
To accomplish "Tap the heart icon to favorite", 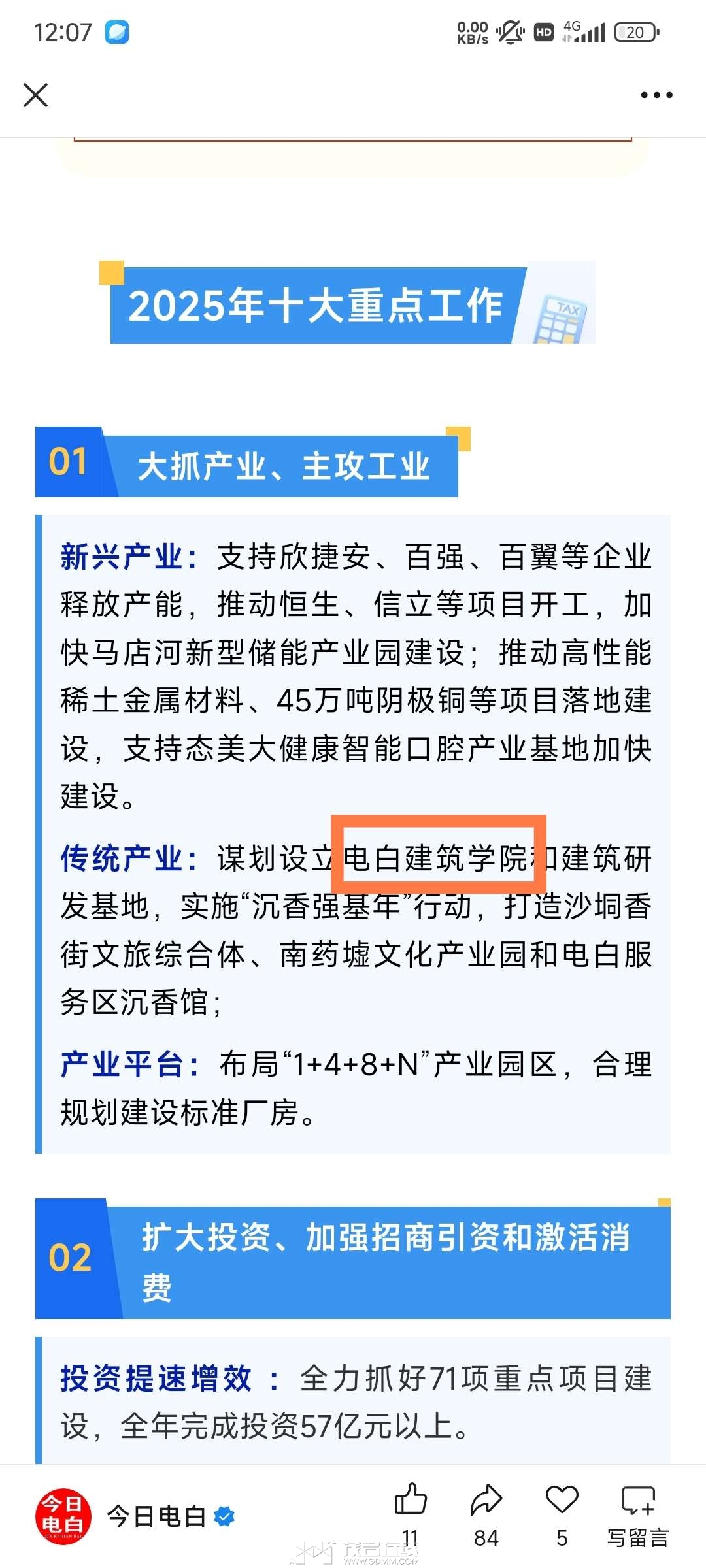I will [x=562, y=1501].
